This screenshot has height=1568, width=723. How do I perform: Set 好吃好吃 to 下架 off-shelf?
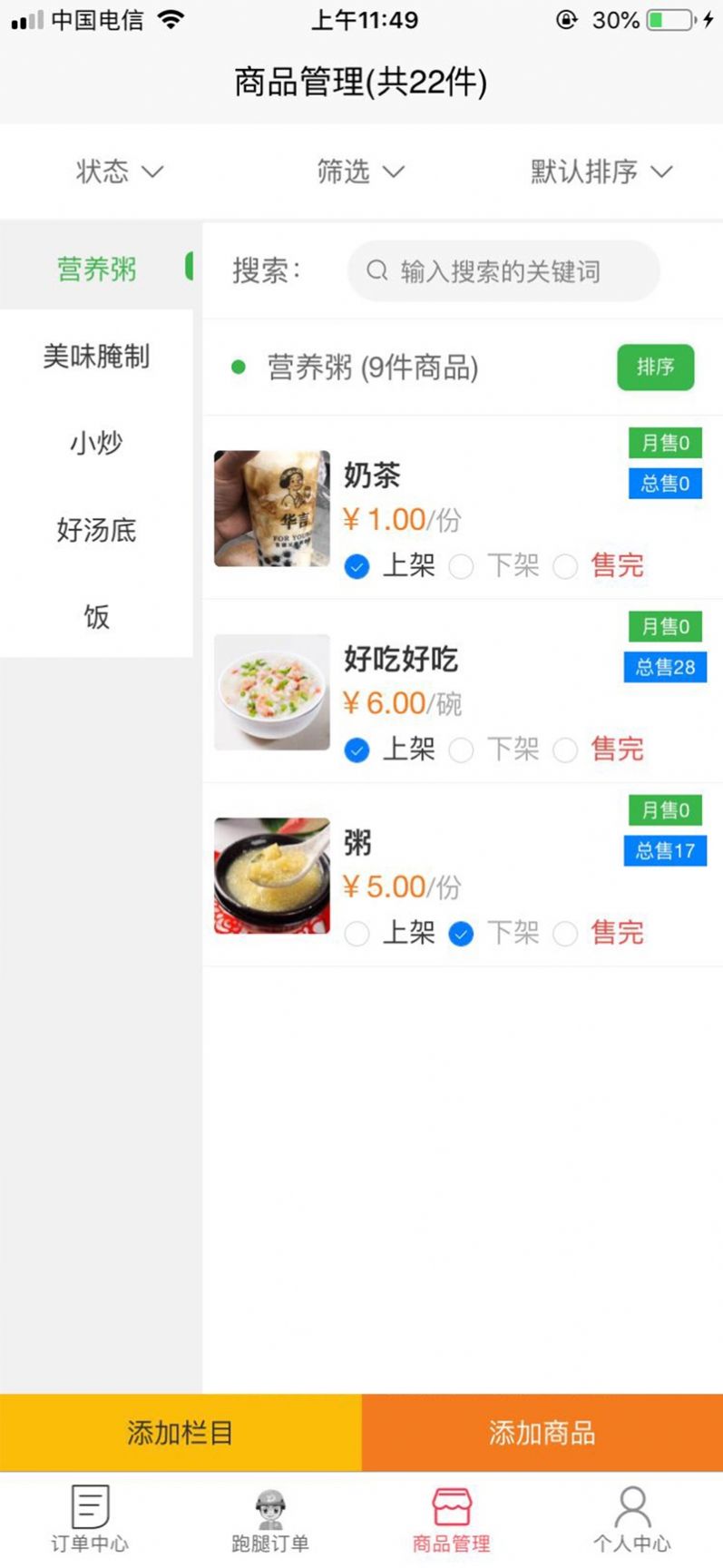461,750
